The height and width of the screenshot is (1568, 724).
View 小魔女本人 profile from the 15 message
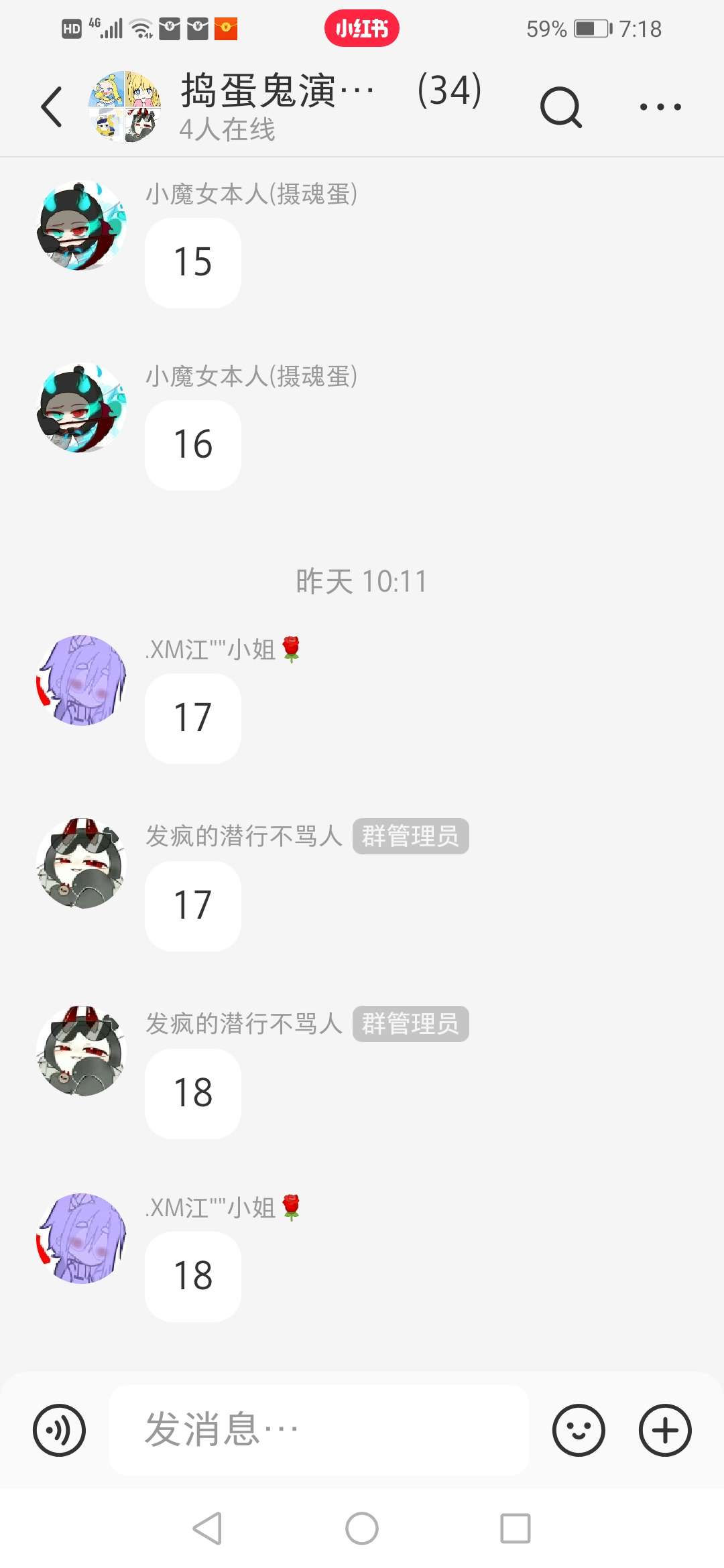(x=81, y=226)
